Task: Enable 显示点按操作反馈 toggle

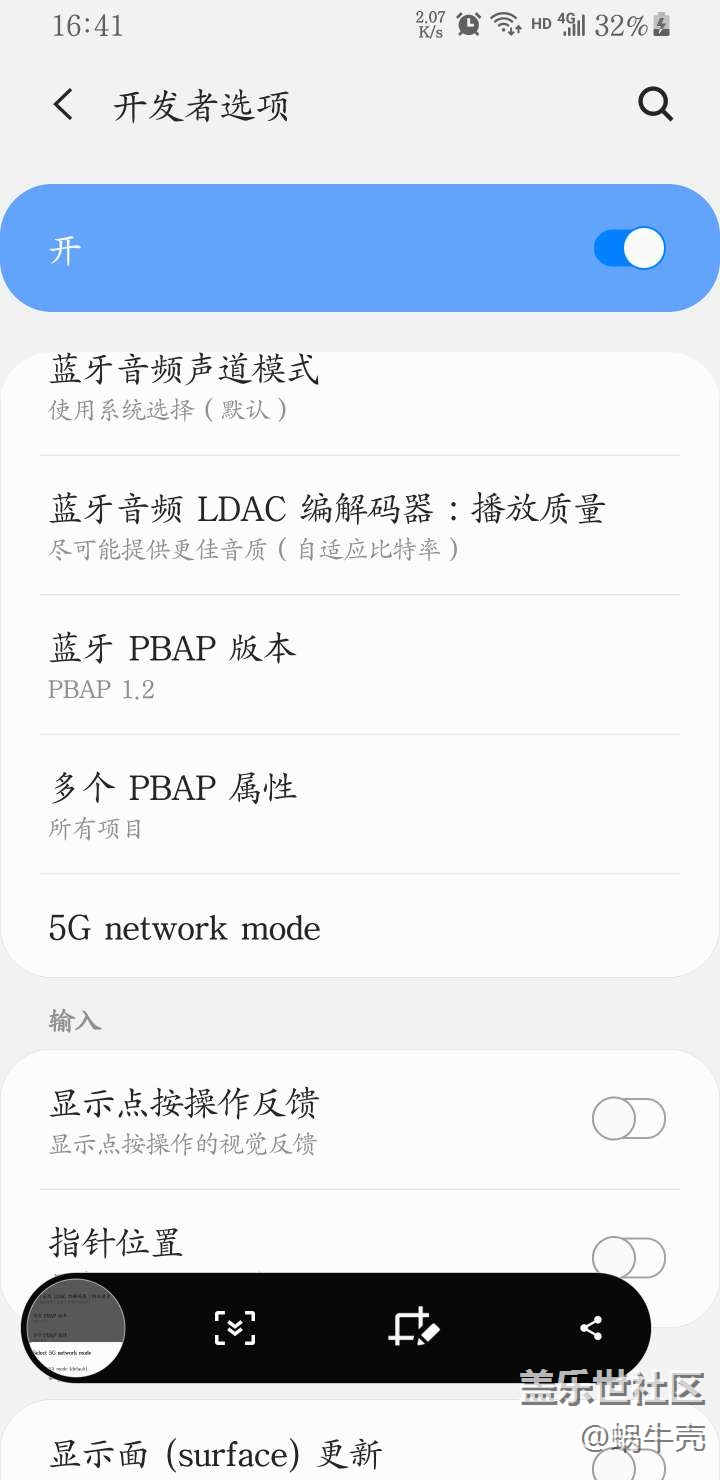Action: point(628,1119)
